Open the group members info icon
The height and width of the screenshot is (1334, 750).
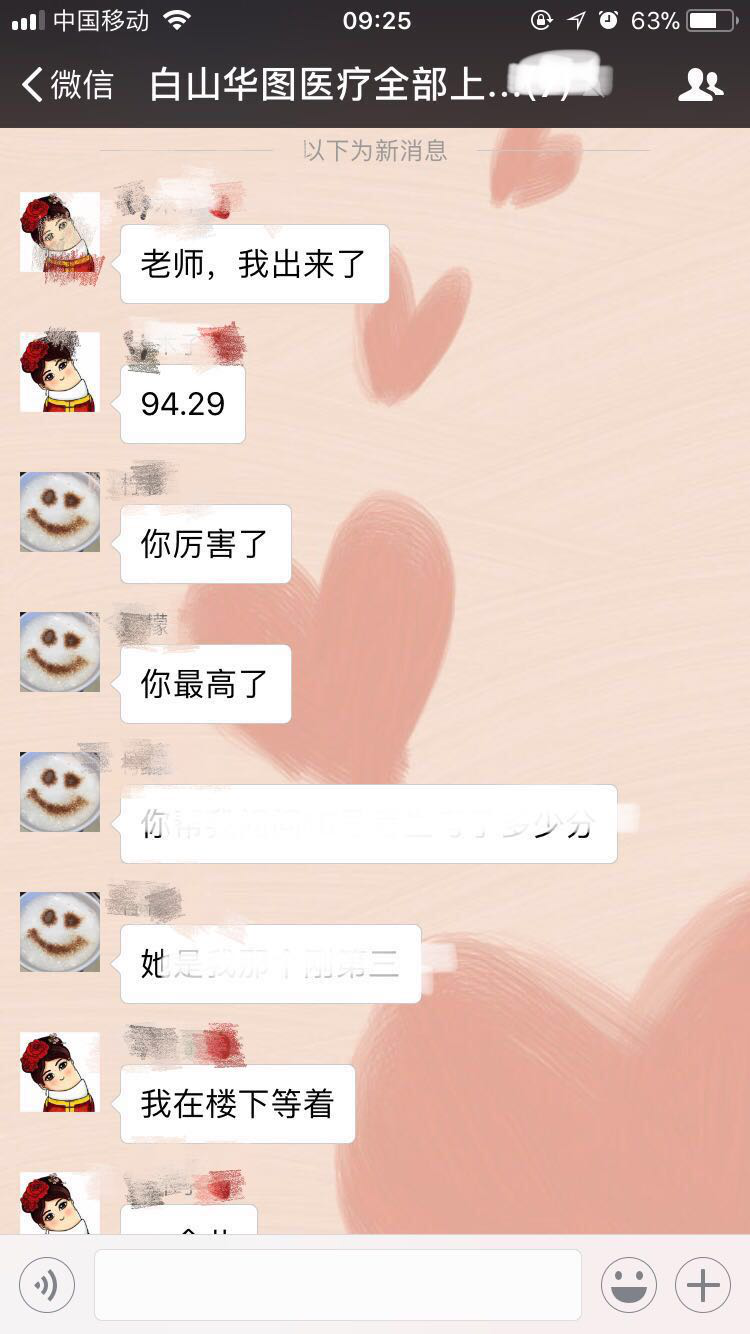(700, 85)
